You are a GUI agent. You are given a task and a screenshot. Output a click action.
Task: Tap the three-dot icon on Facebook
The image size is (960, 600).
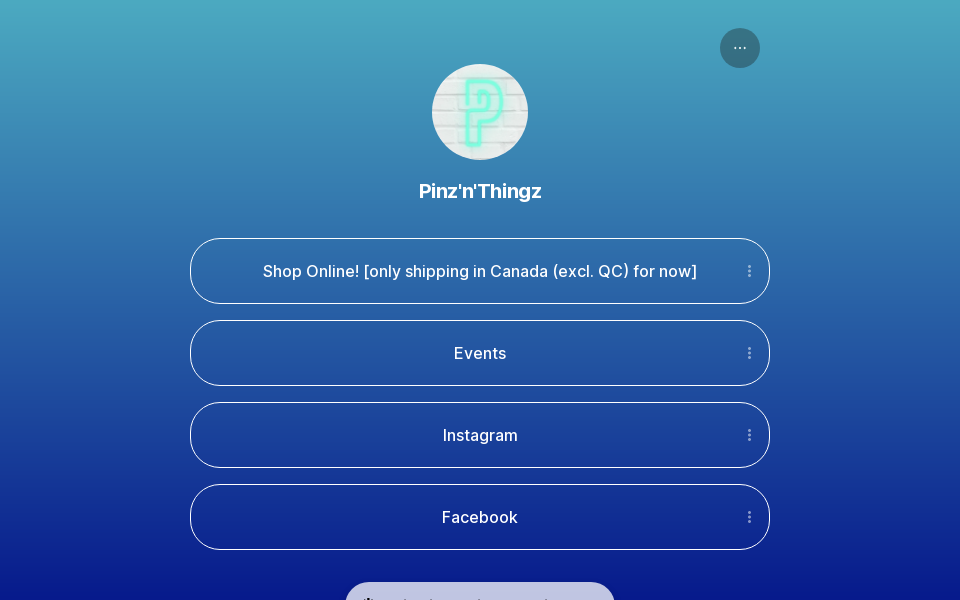pos(749,517)
